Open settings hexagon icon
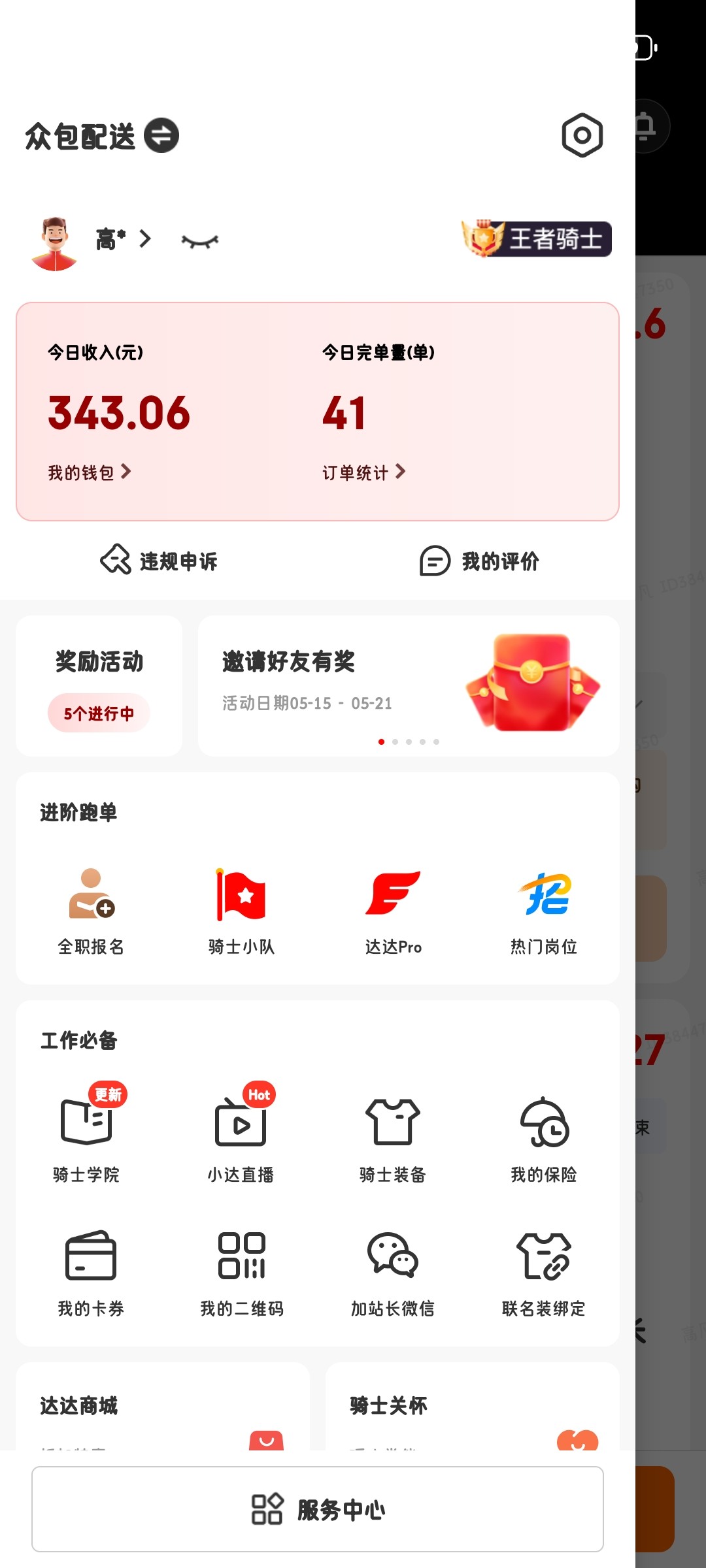Screen dimensions: 706x1568 (582, 136)
